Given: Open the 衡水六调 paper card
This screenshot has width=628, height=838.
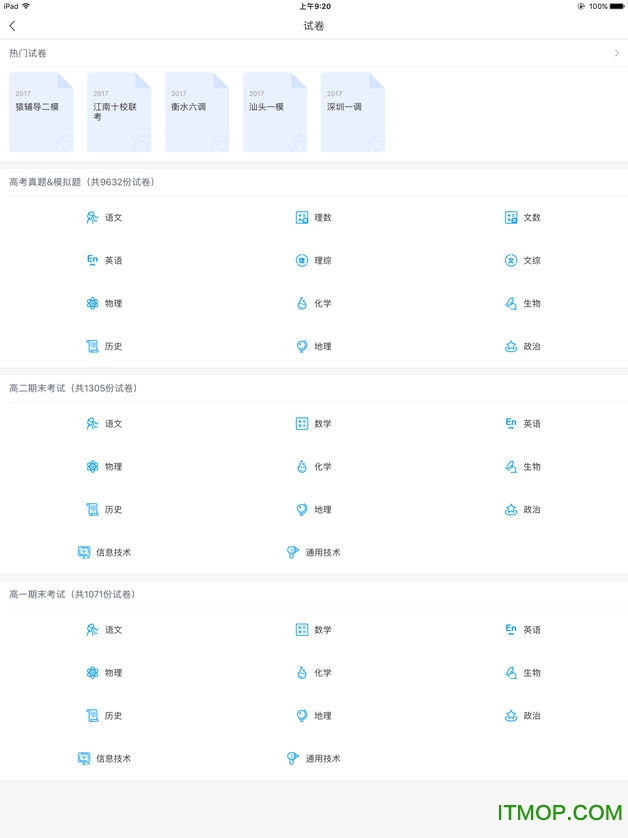Looking at the screenshot, I should (x=197, y=112).
